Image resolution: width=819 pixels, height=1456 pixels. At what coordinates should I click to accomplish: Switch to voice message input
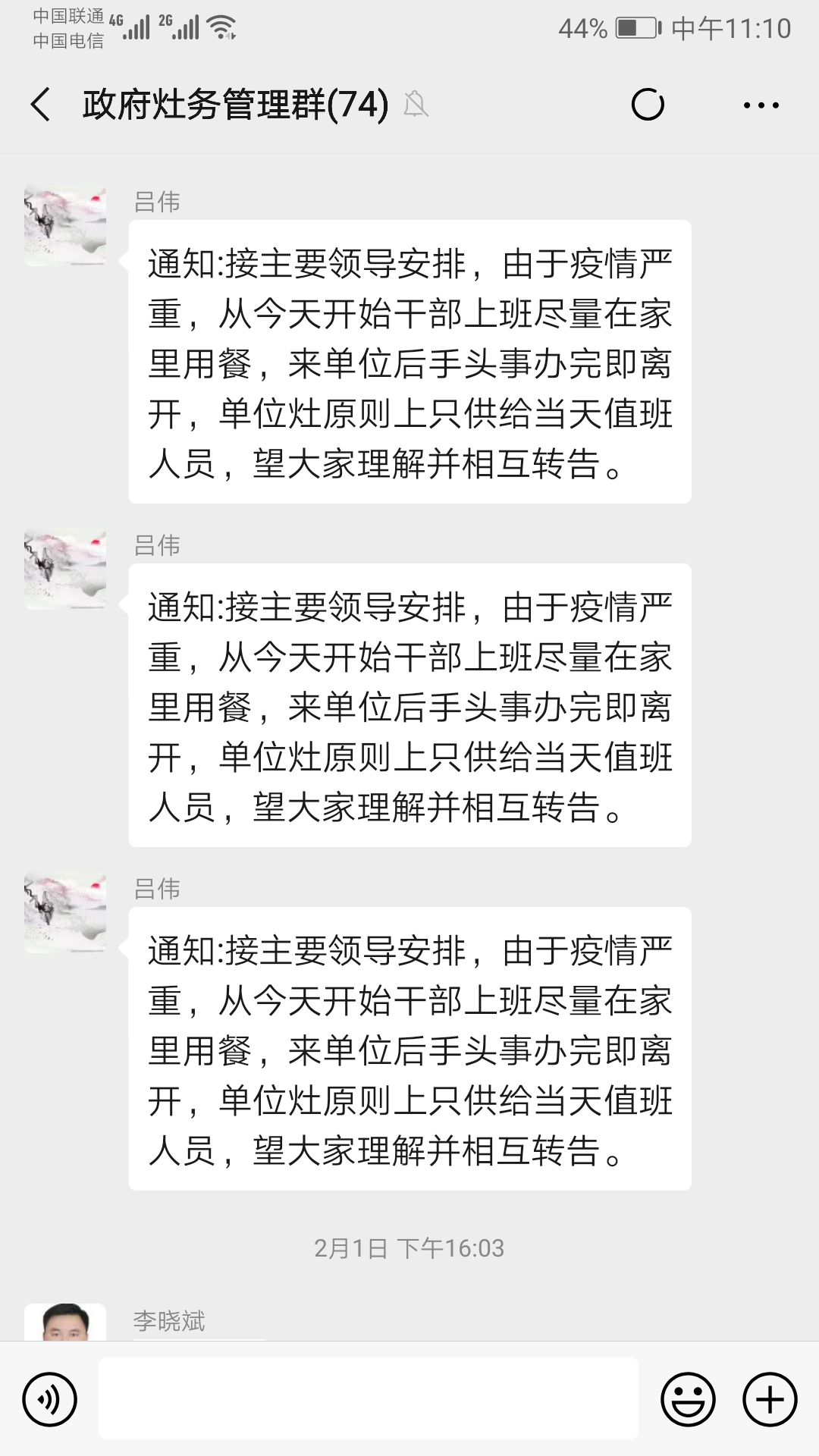50,1399
